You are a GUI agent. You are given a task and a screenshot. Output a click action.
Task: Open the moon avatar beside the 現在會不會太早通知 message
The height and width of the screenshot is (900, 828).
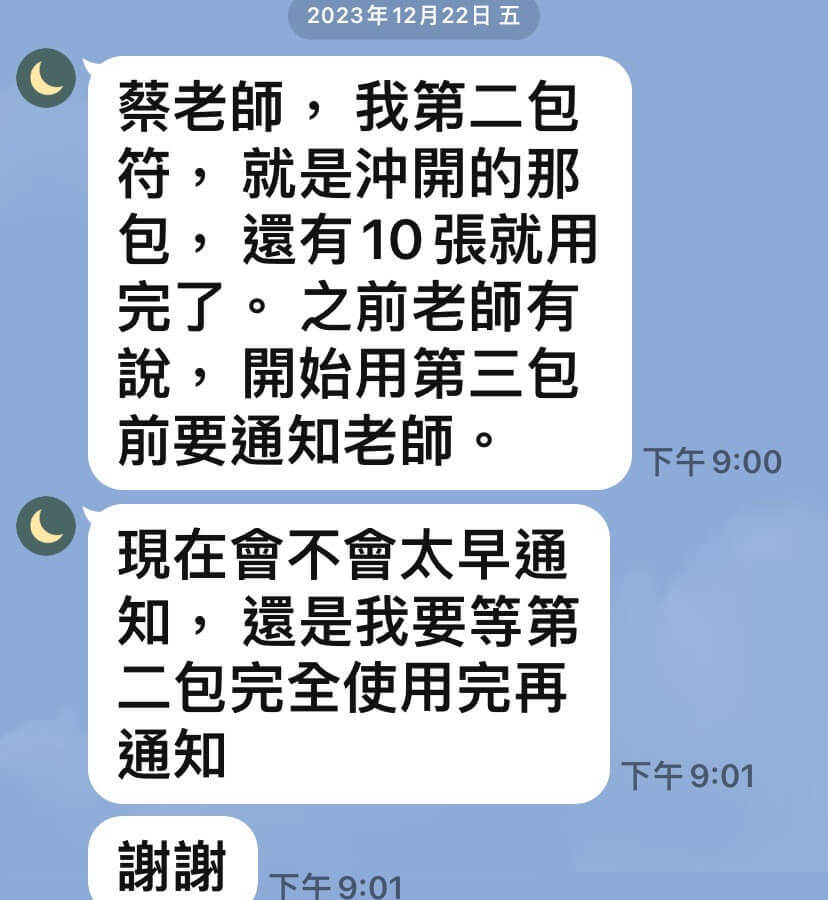(x=46, y=526)
